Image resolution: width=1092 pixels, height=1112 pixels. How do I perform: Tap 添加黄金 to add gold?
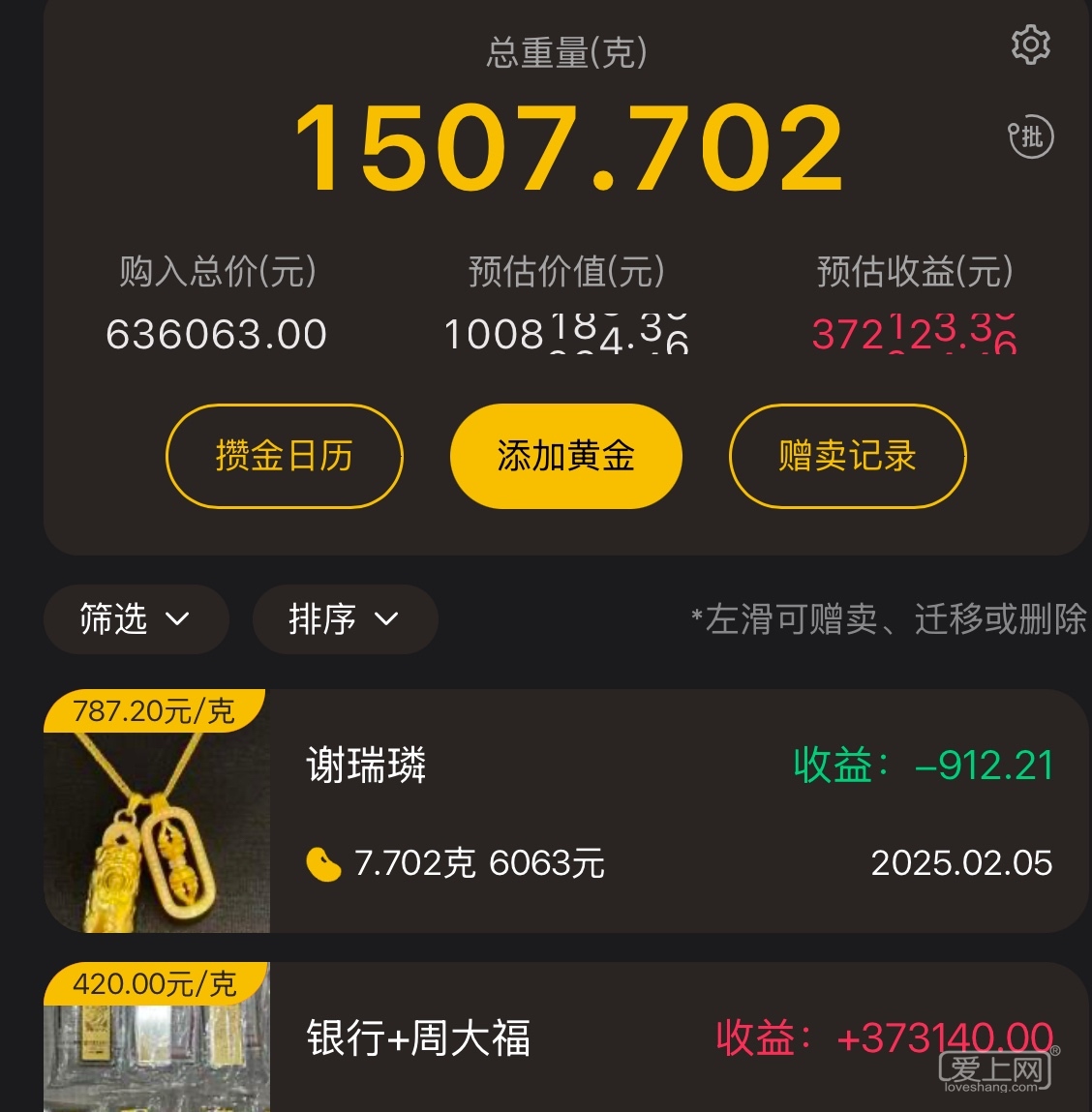566,456
